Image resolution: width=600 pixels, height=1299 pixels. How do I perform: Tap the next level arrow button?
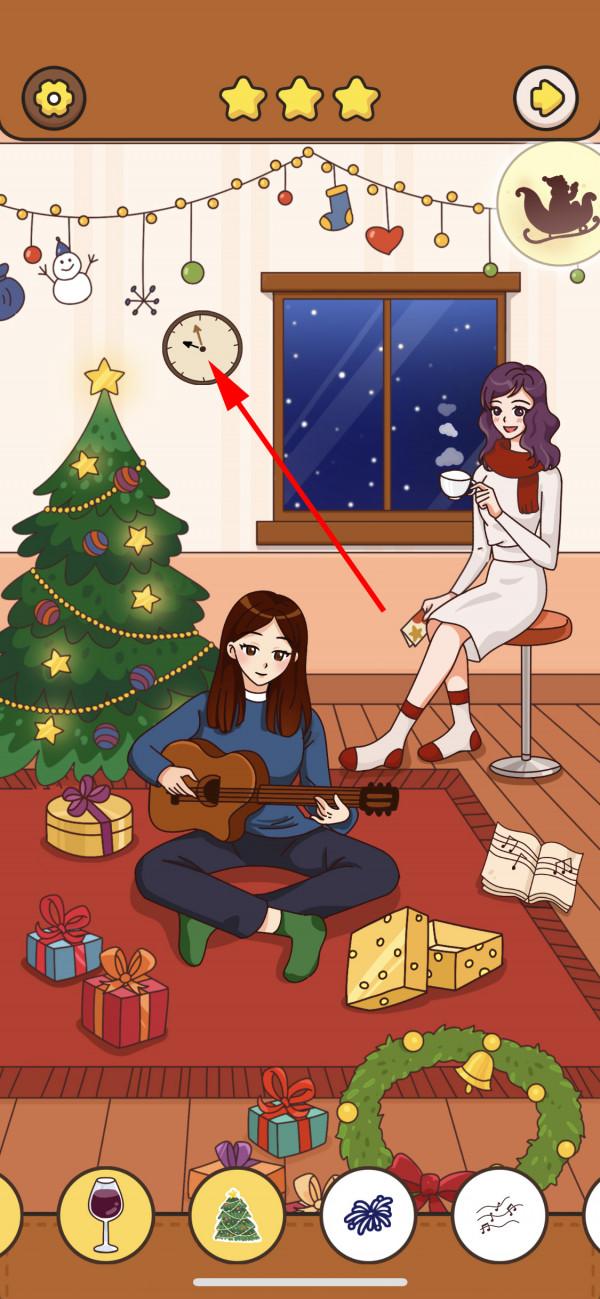(x=546, y=98)
